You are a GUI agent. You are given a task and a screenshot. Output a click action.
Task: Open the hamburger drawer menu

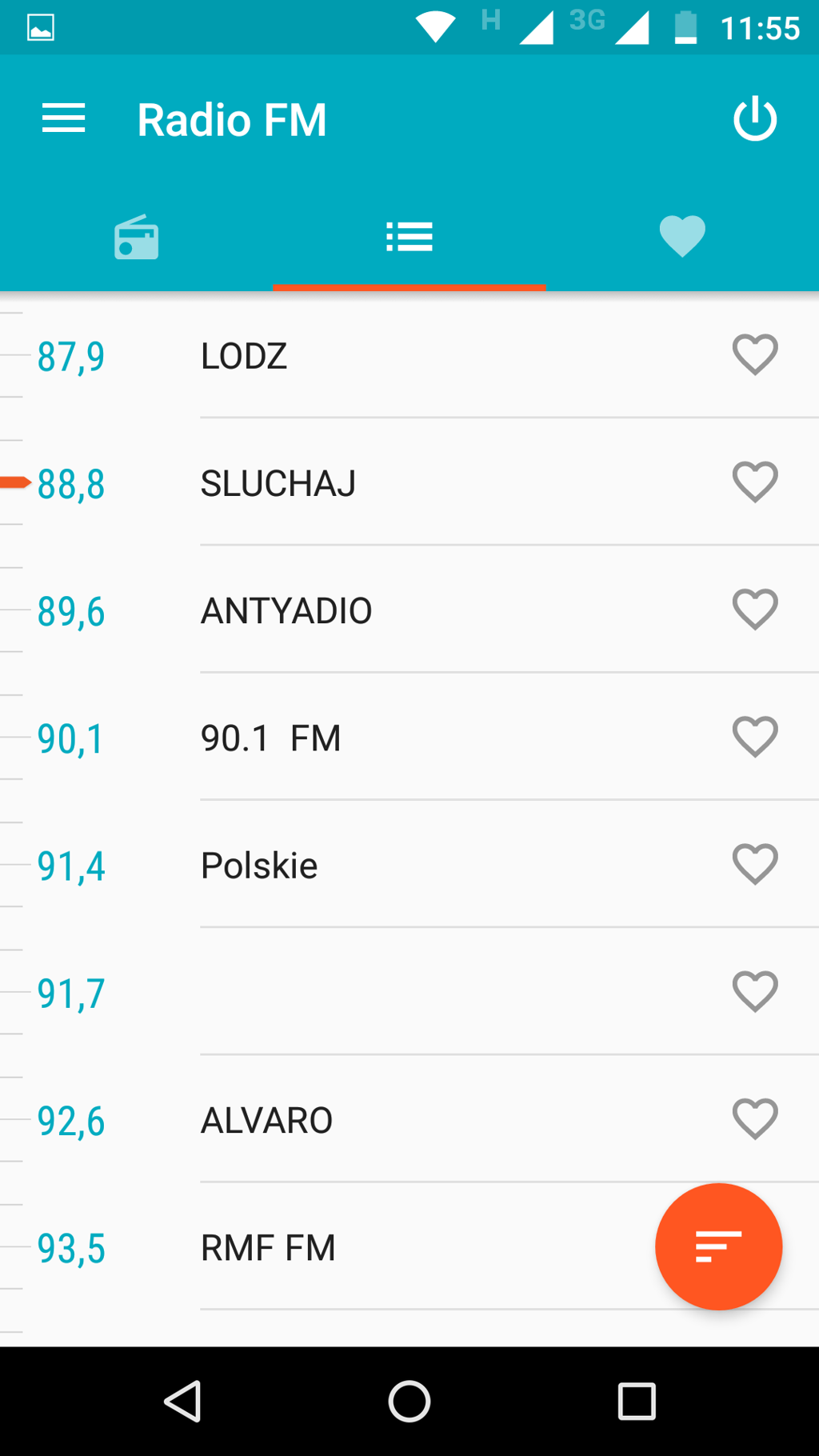[x=63, y=118]
